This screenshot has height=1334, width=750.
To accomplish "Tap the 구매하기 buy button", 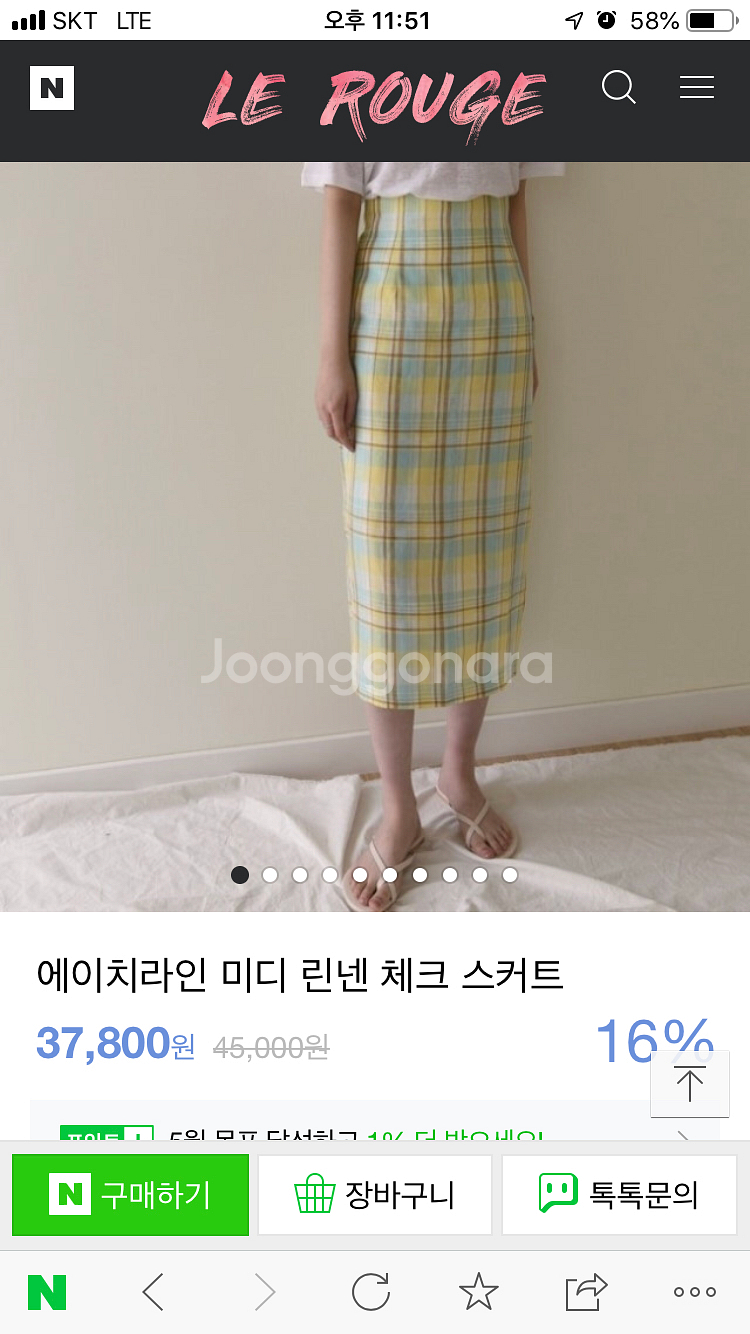I will point(131,1194).
